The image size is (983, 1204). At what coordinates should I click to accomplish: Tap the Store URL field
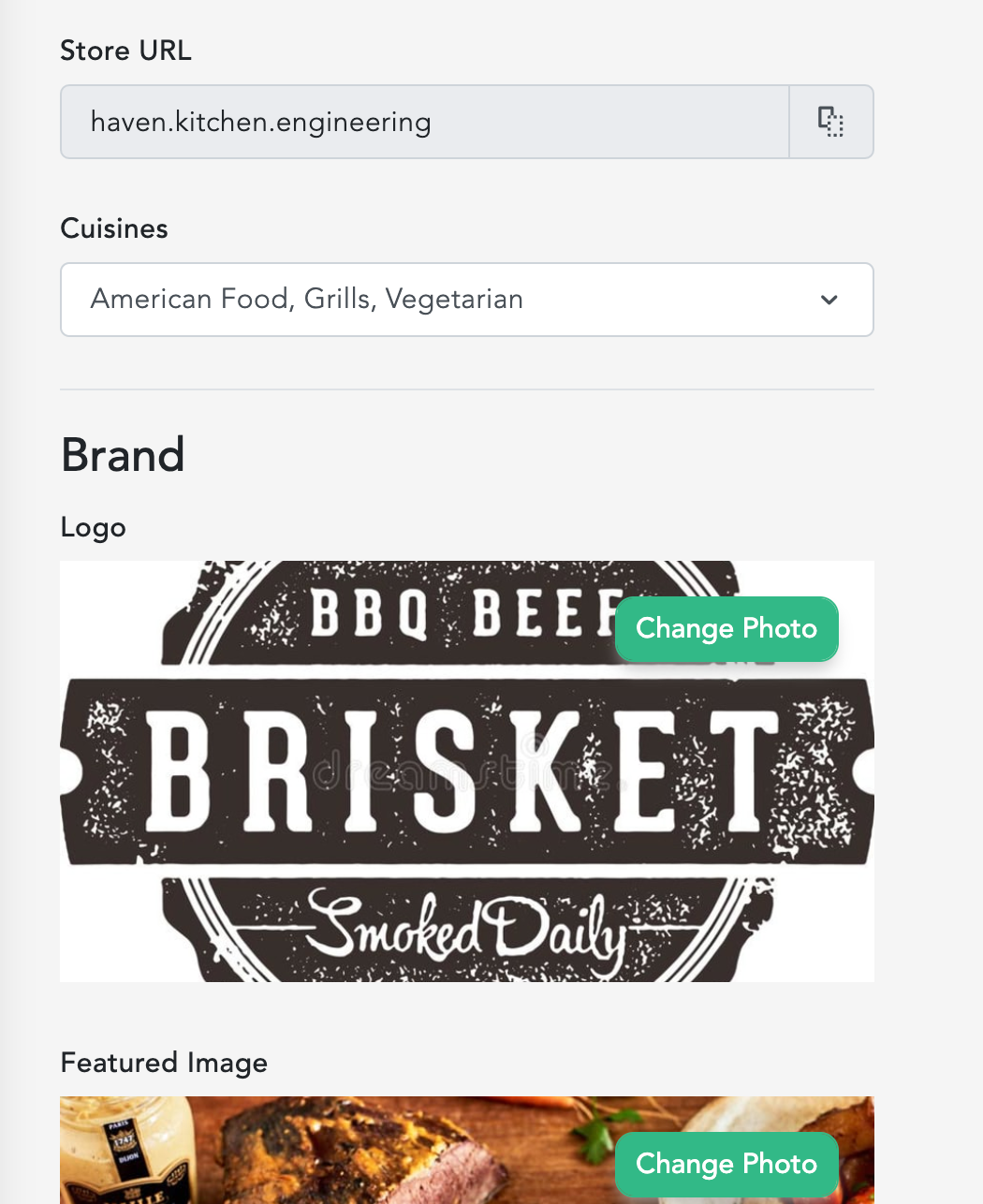point(424,122)
